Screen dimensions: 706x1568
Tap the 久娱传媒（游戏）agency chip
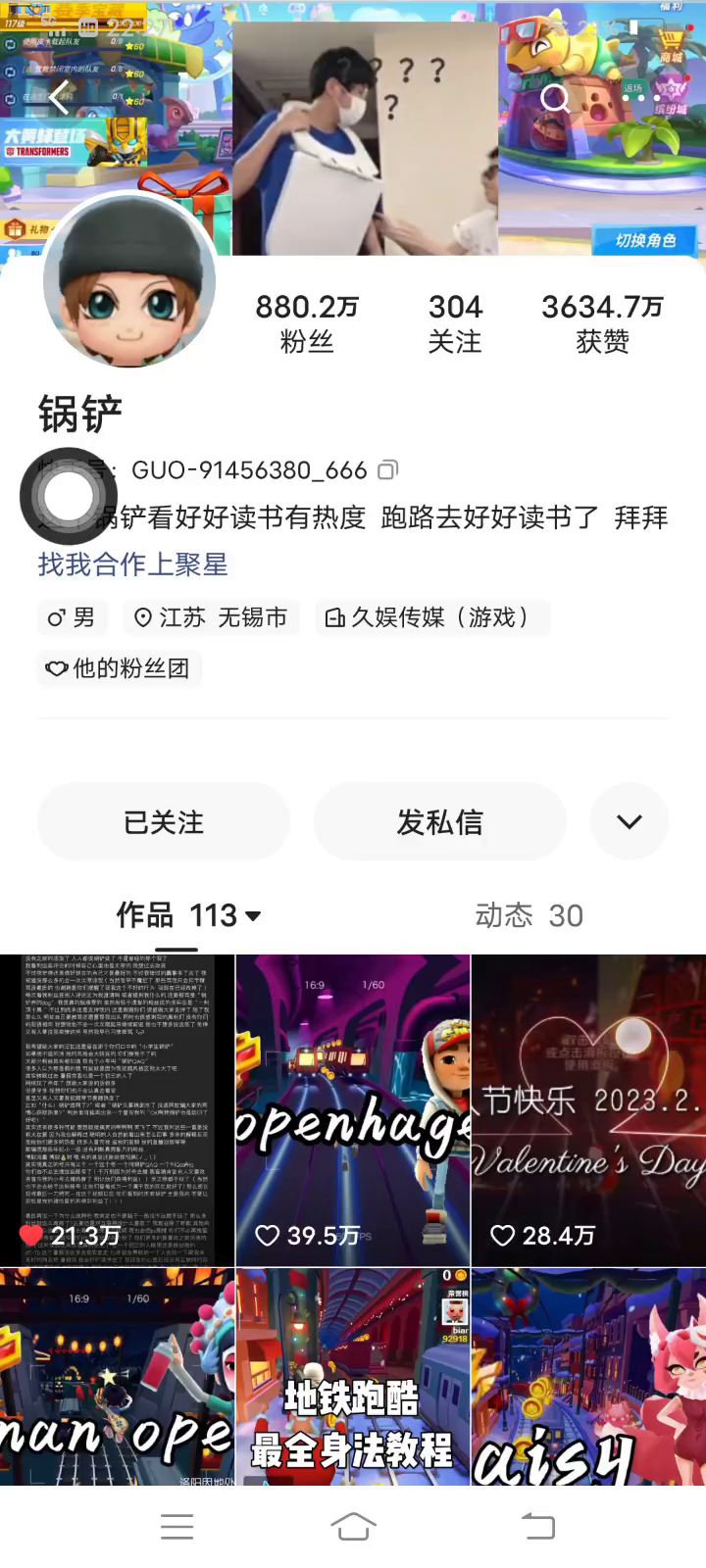coord(431,617)
